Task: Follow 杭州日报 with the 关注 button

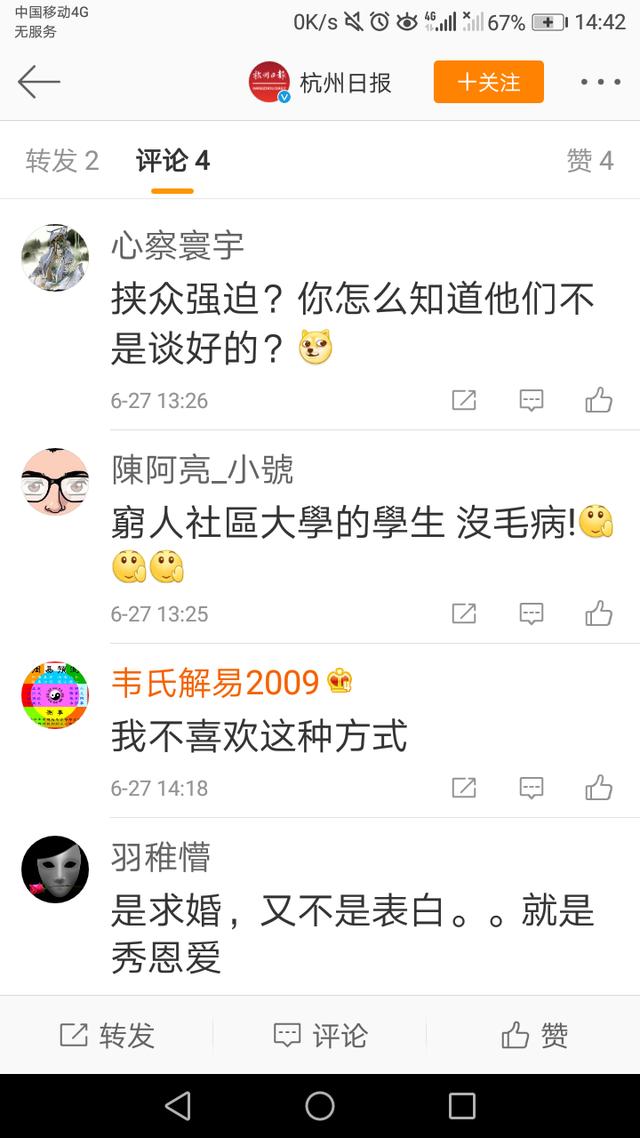Action: pos(488,82)
